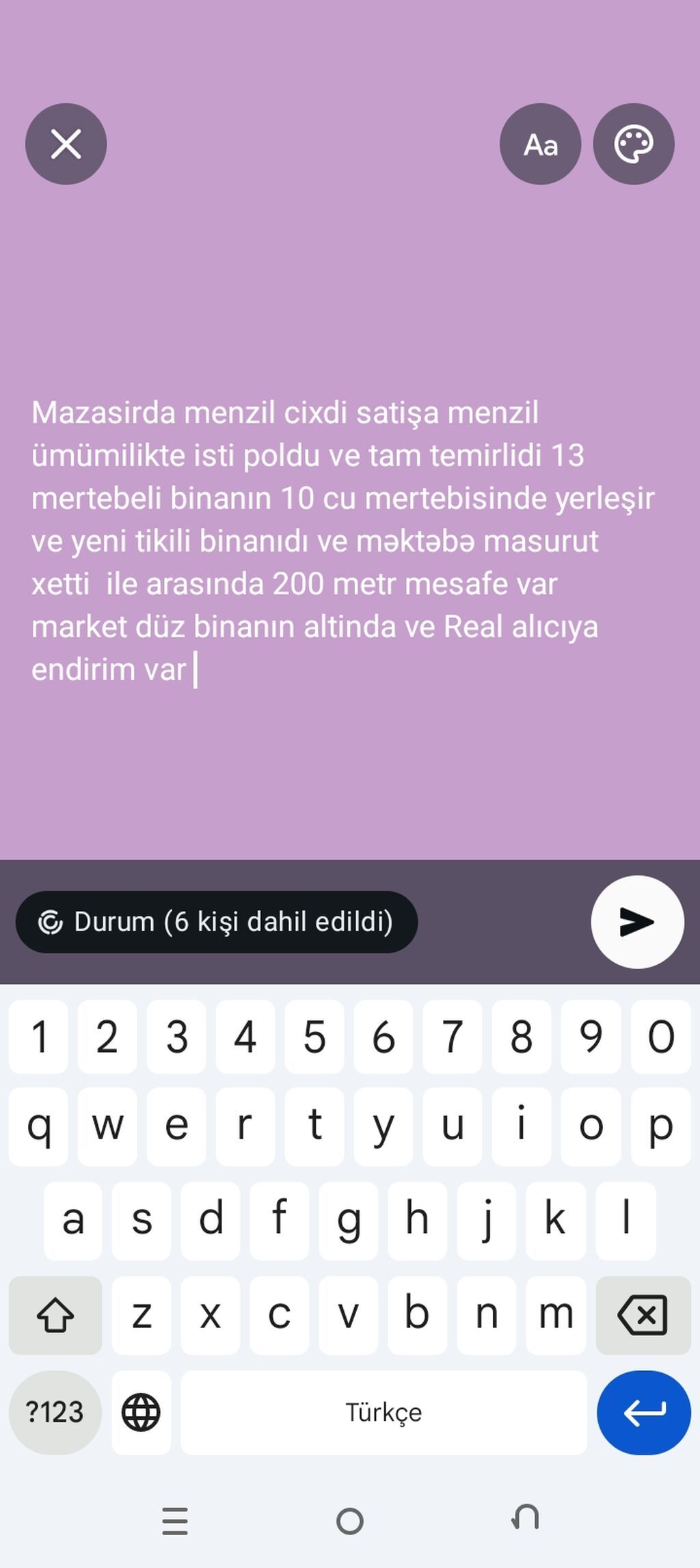Tap the status text to edit

click(x=342, y=540)
